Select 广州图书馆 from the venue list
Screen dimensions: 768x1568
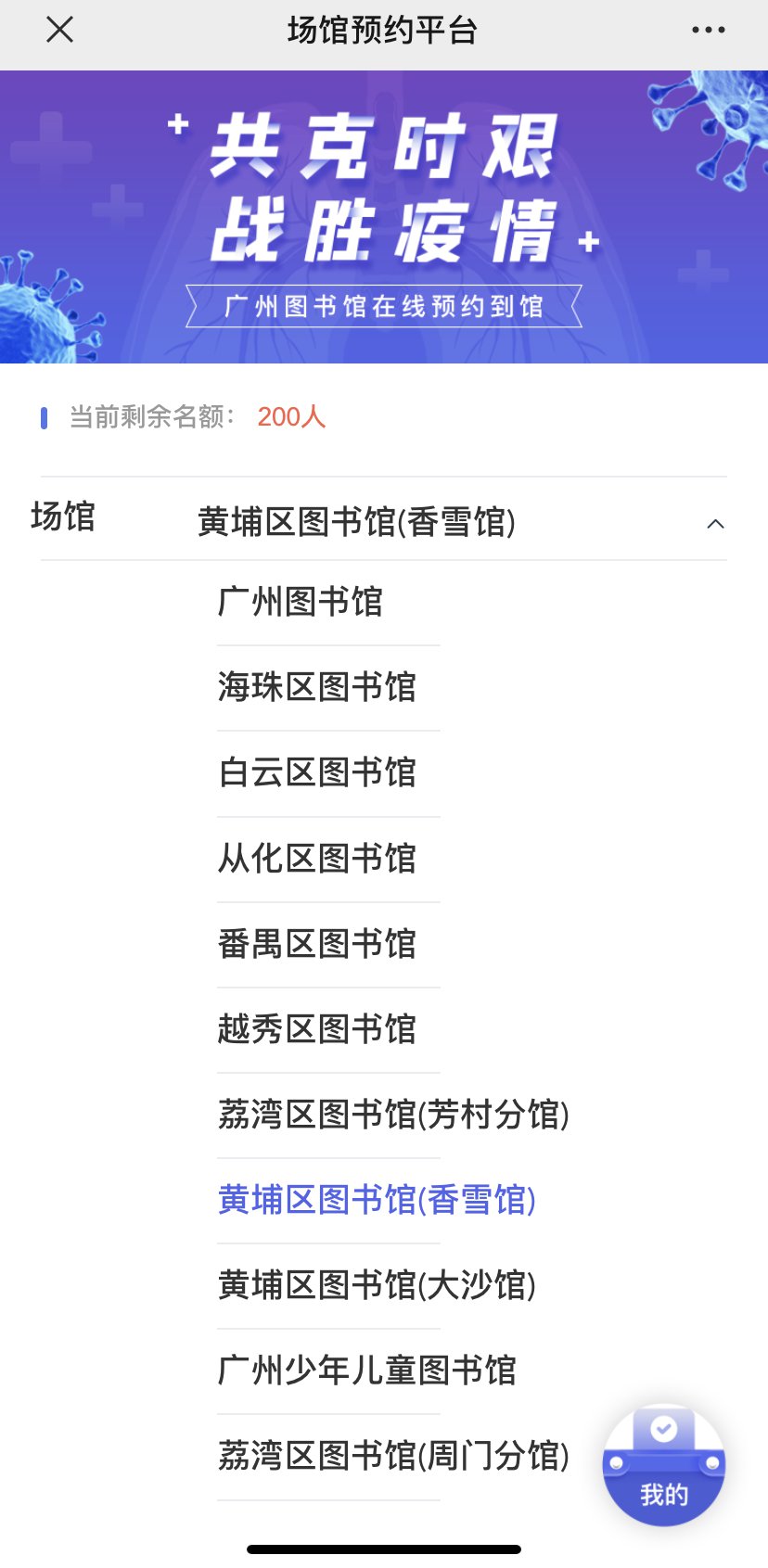300,602
